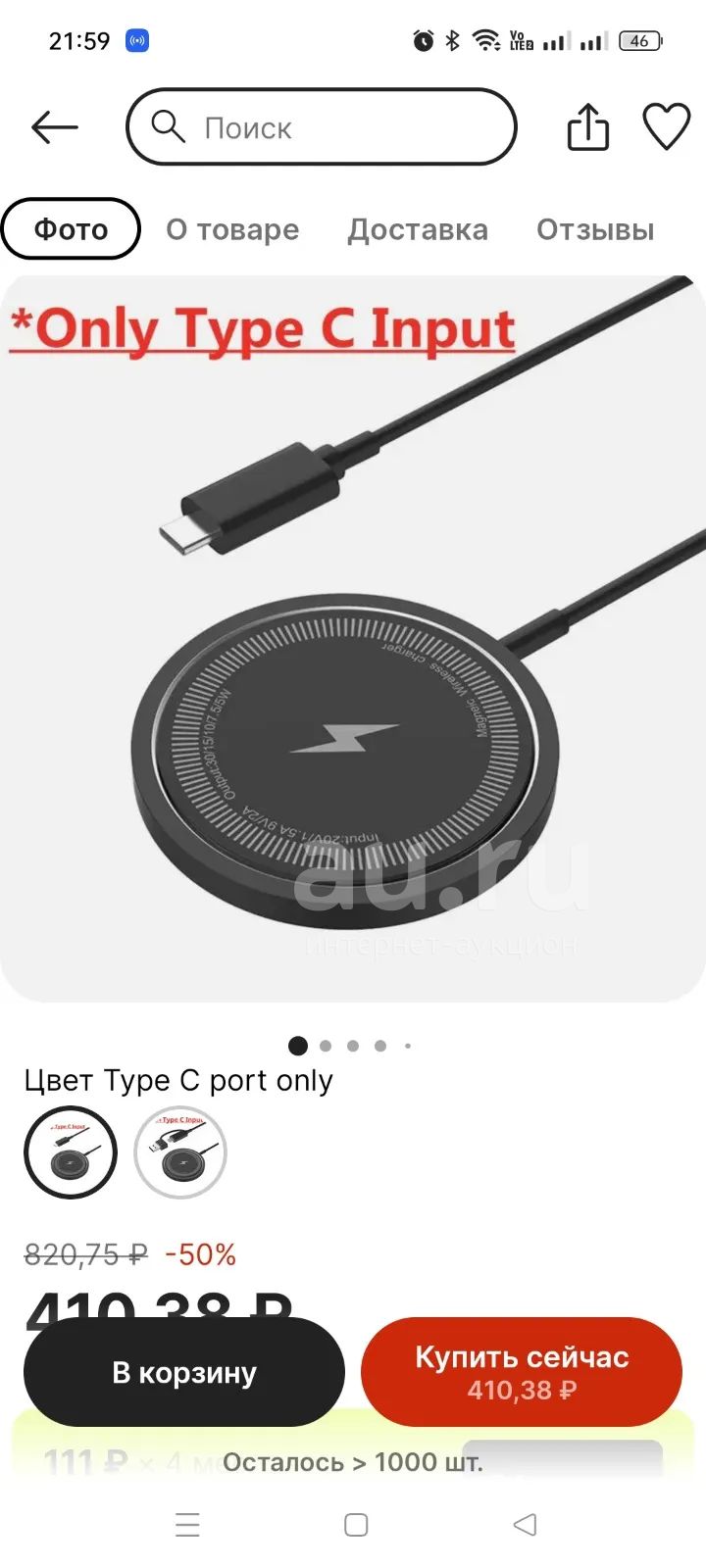Screen dimensions: 706x1568
Task: Switch to the О товаре tab
Action: pyautogui.click(x=232, y=229)
